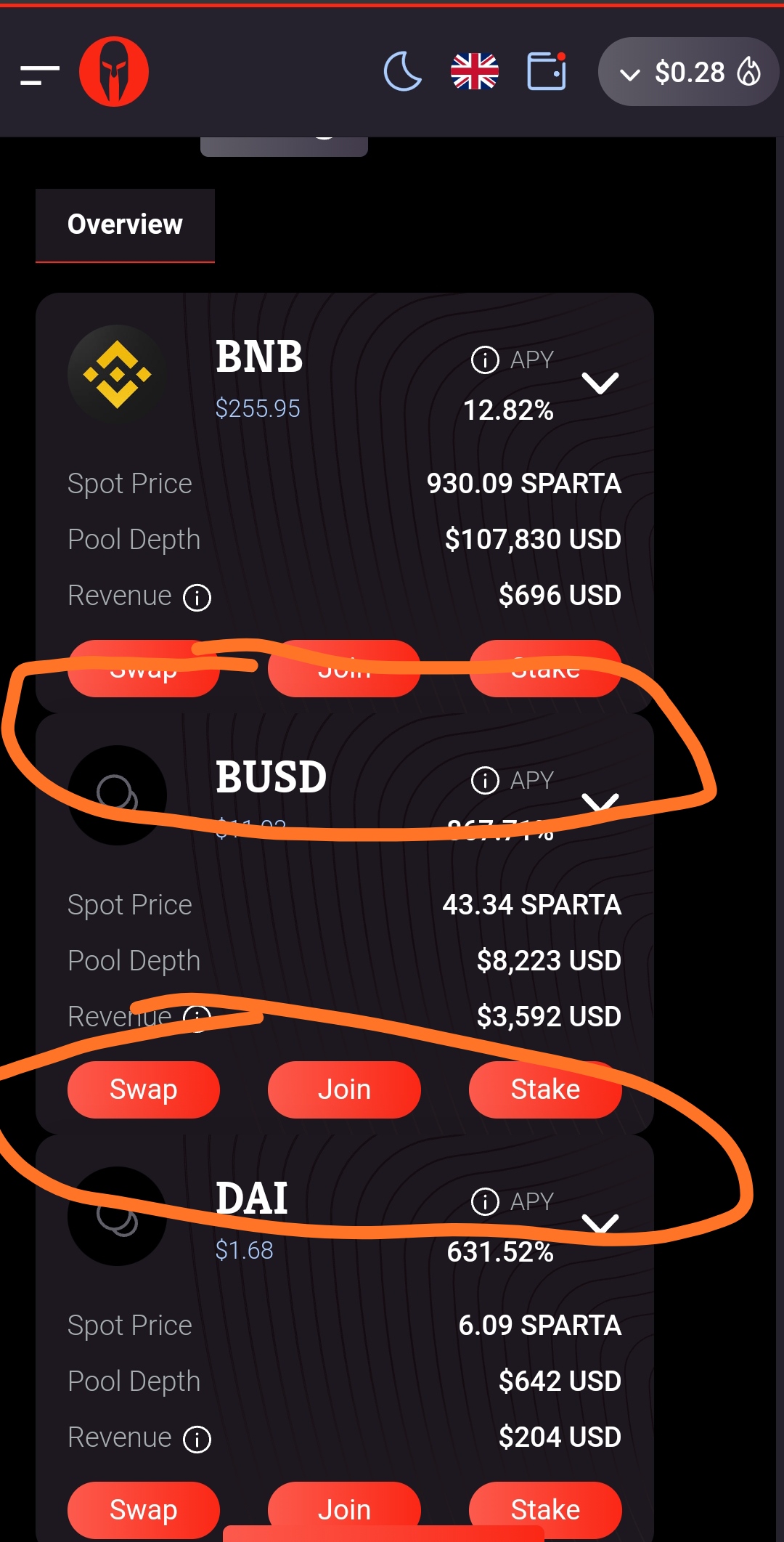
Task: Click the Spartan Protocol logo
Action: [x=114, y=71]
